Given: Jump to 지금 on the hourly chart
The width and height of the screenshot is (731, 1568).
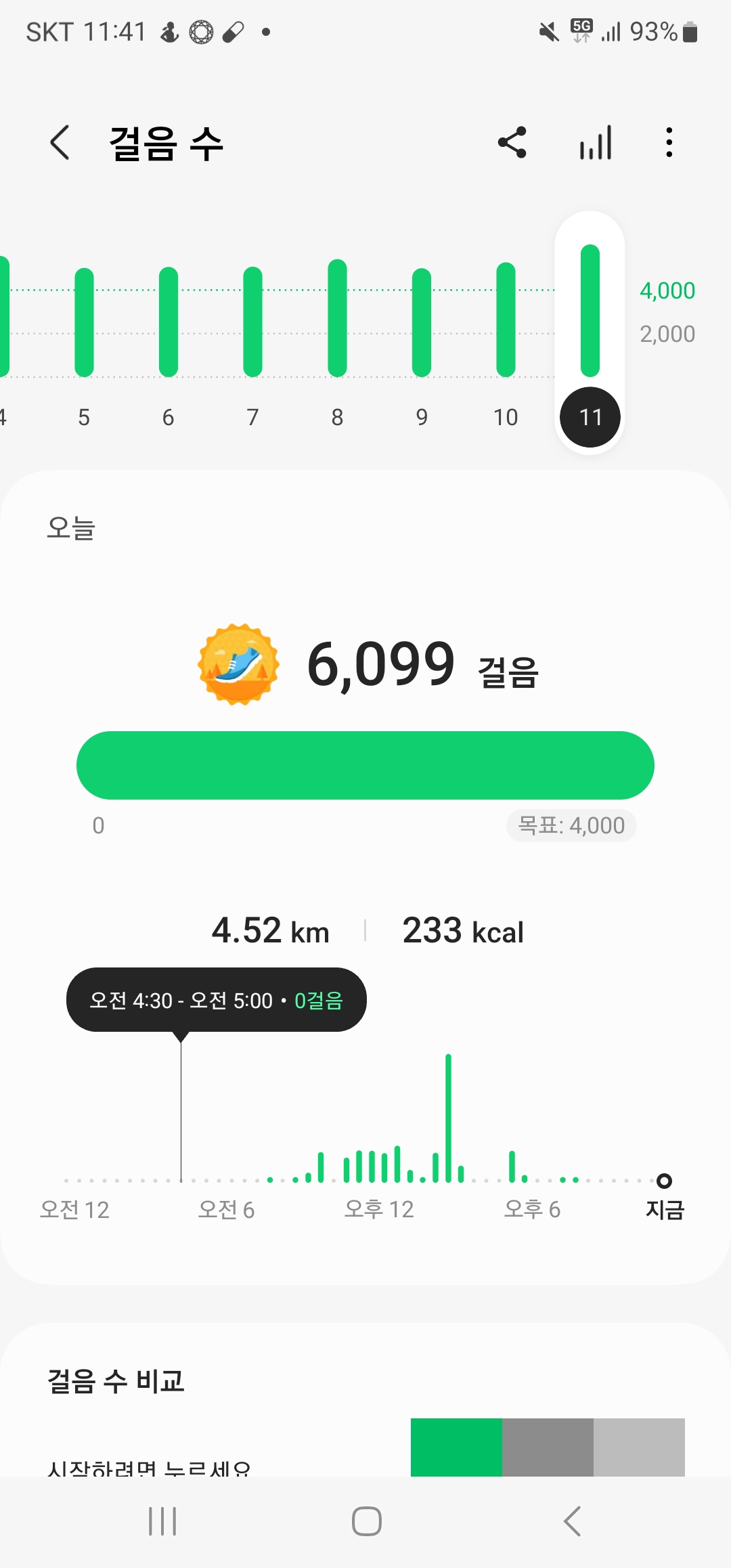Looking at the screenshot, I should 665,1182.
